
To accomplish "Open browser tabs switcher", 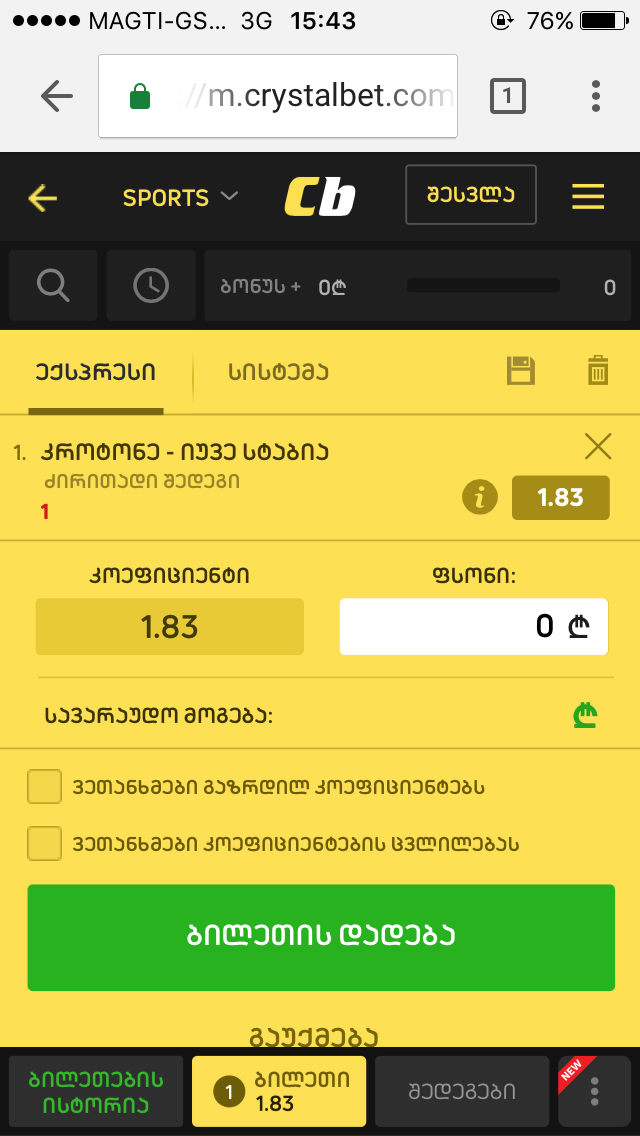I will (507, 96).
